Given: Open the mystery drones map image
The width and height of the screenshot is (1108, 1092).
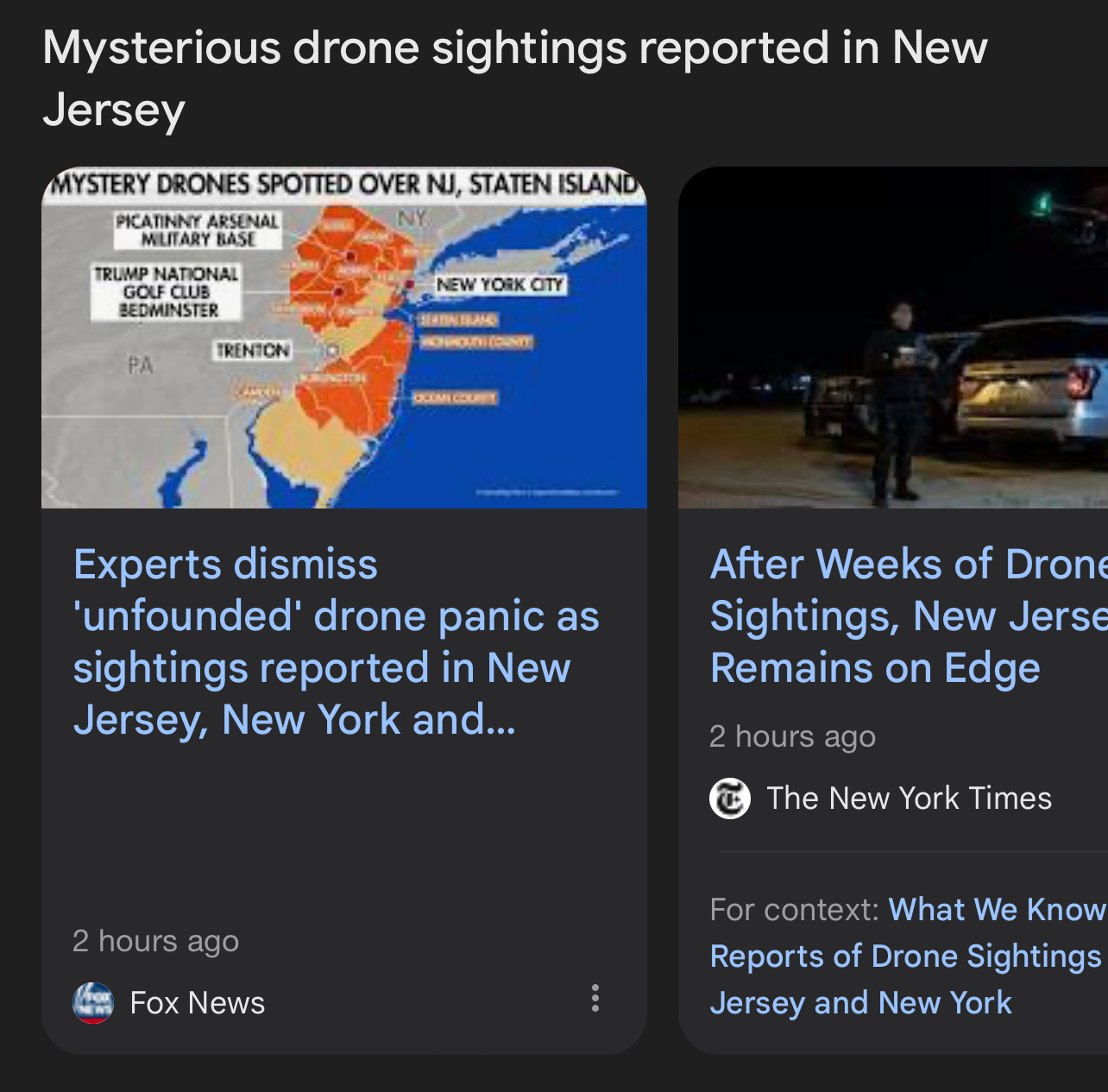Looking at the screenshot, I should (x=343, y=338).
